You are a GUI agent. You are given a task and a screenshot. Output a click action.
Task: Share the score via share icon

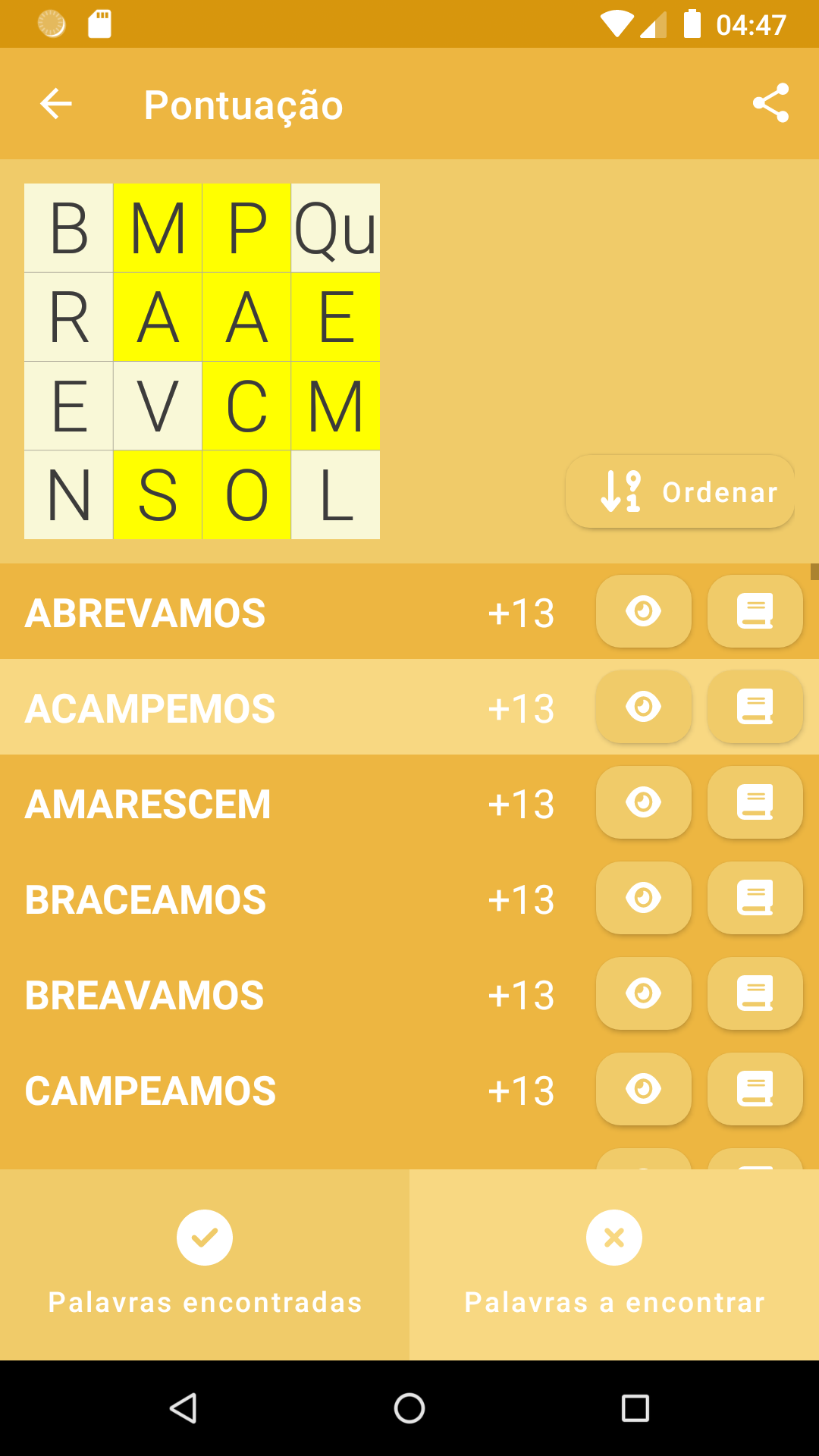(x=770, y=104)
